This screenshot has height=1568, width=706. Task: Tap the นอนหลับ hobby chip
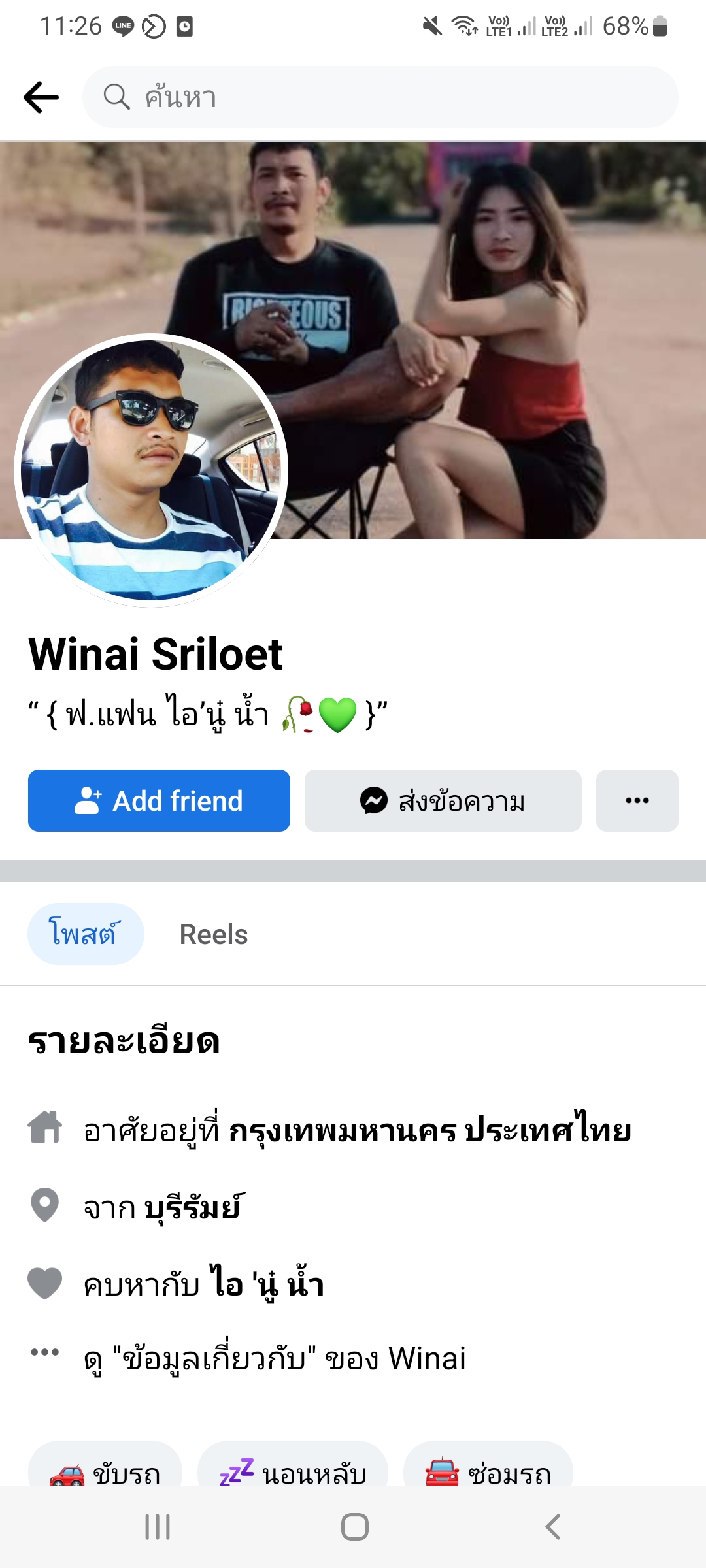293,1470
